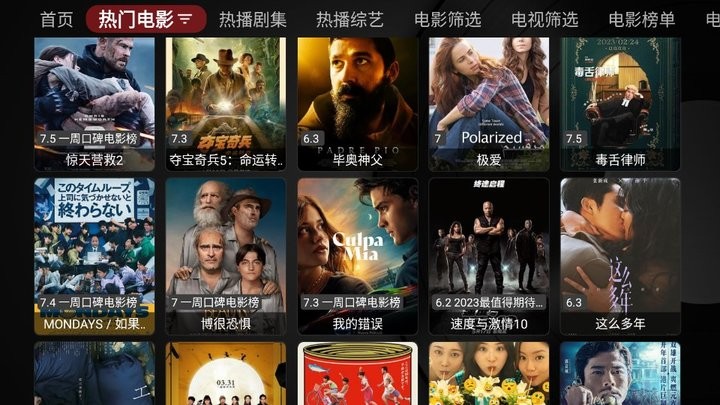Select the movie 速度与激情10
Viewport: 720px width, 405px height.
pos(489,255)
